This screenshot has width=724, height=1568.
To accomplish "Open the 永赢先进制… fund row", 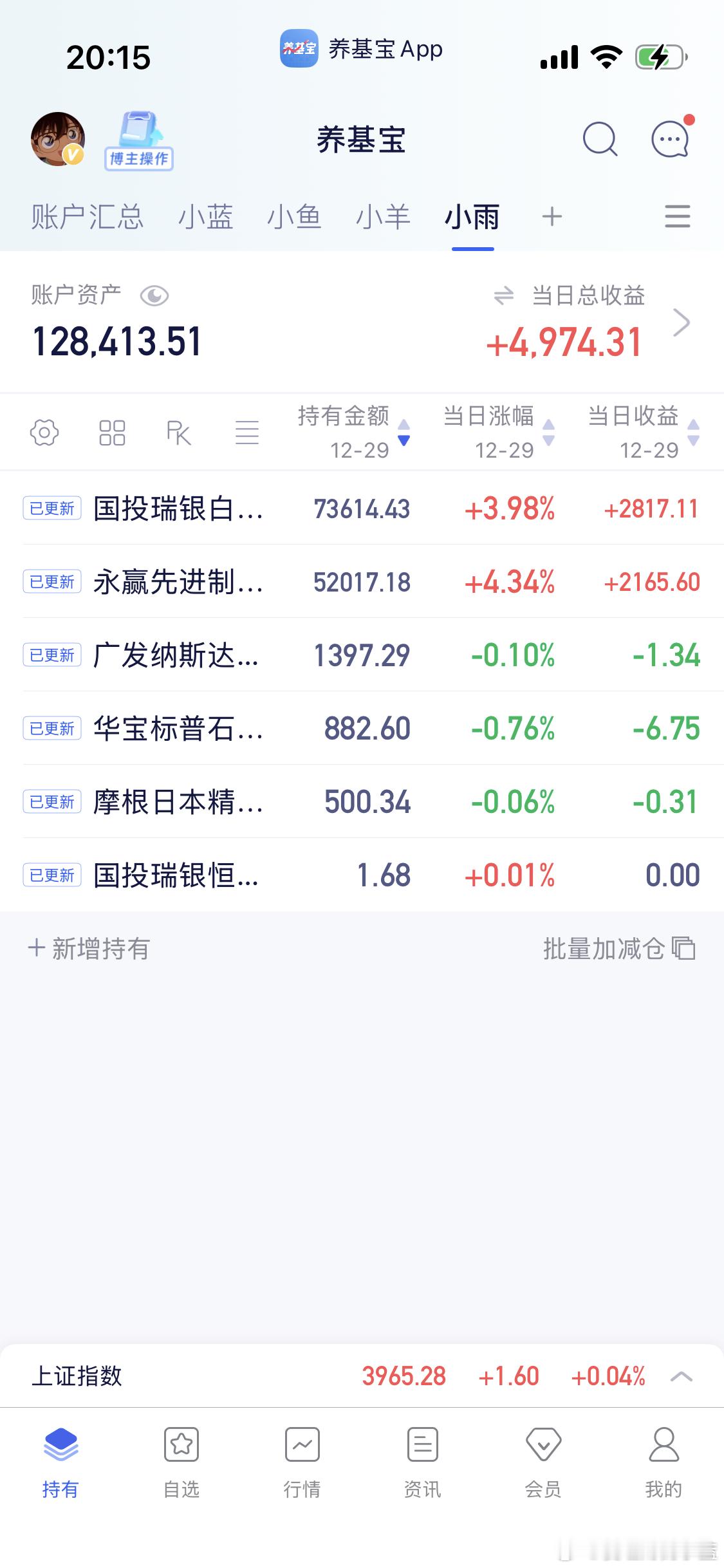I will point(178,583).
